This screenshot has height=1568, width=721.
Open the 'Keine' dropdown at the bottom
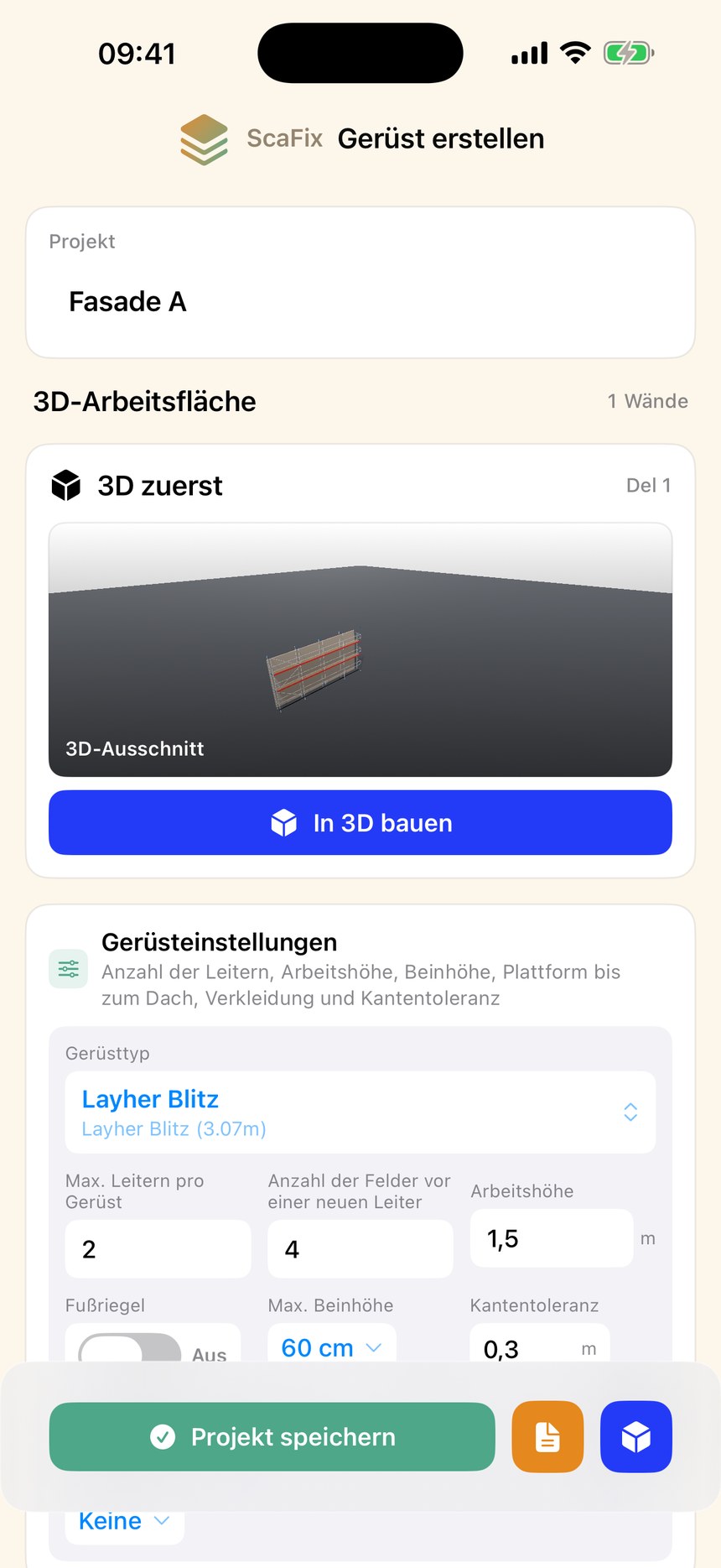[123, 1520]
